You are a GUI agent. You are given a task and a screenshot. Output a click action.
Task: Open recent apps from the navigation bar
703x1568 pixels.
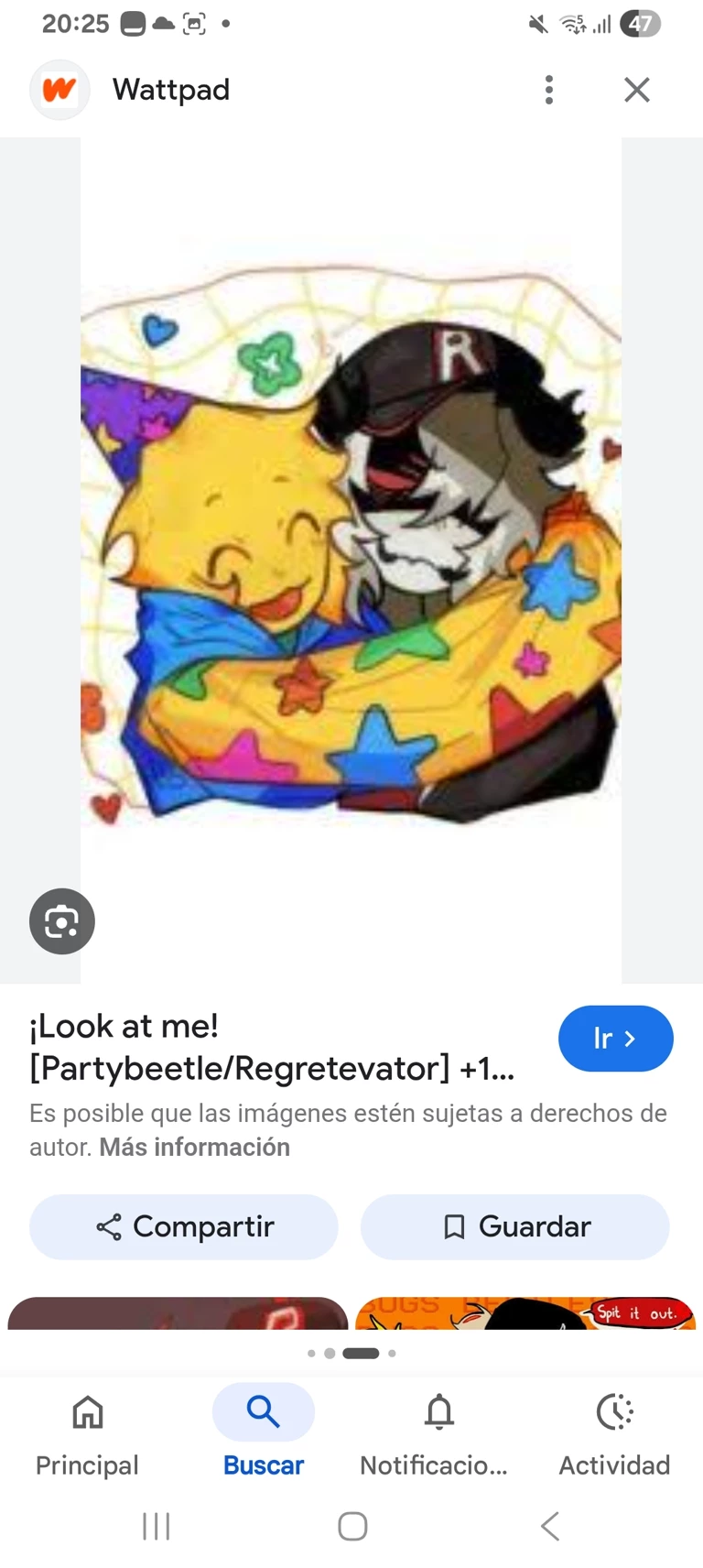point(157,1526)
